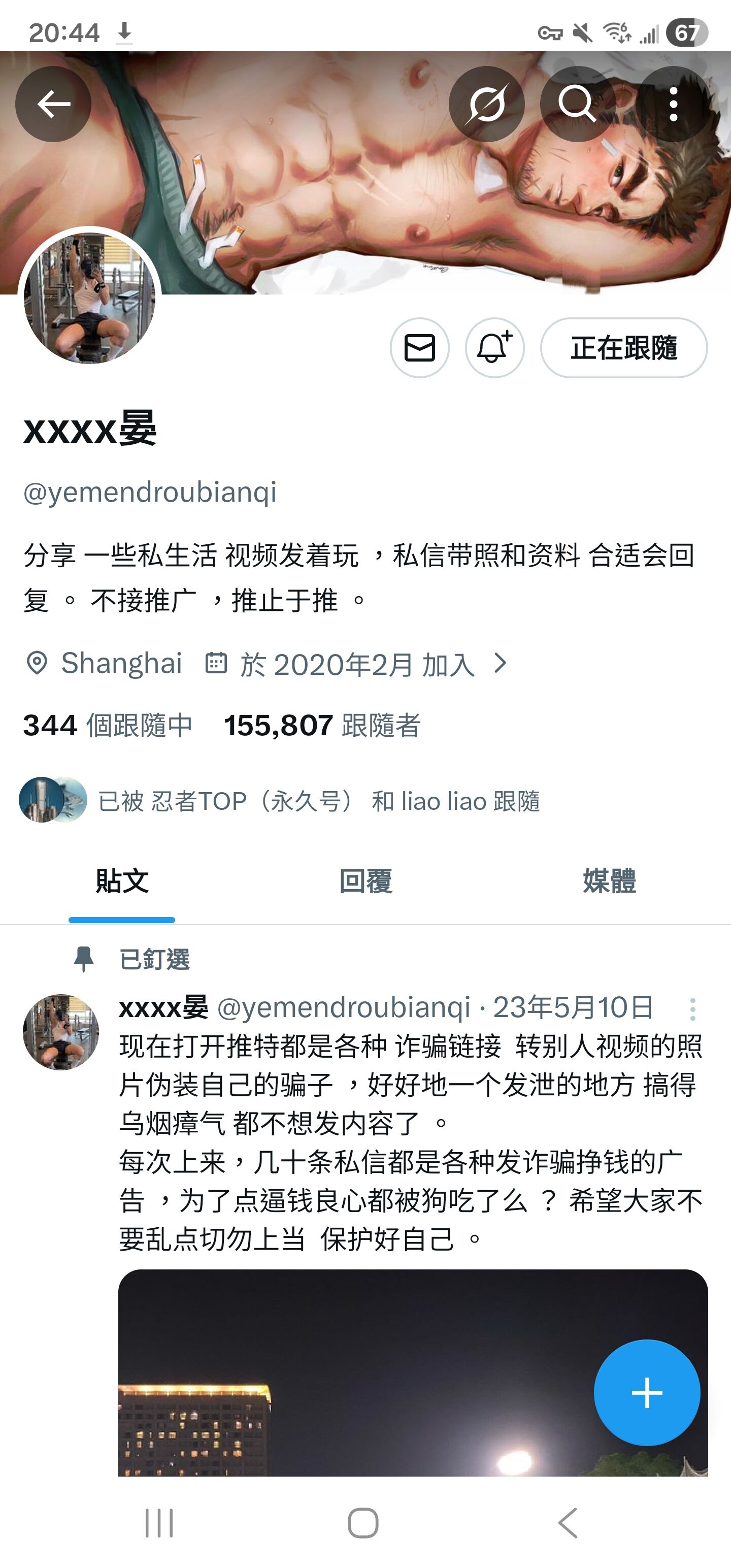
Task: Switch to the 貼文 tab
Action: tap(122, 881)
